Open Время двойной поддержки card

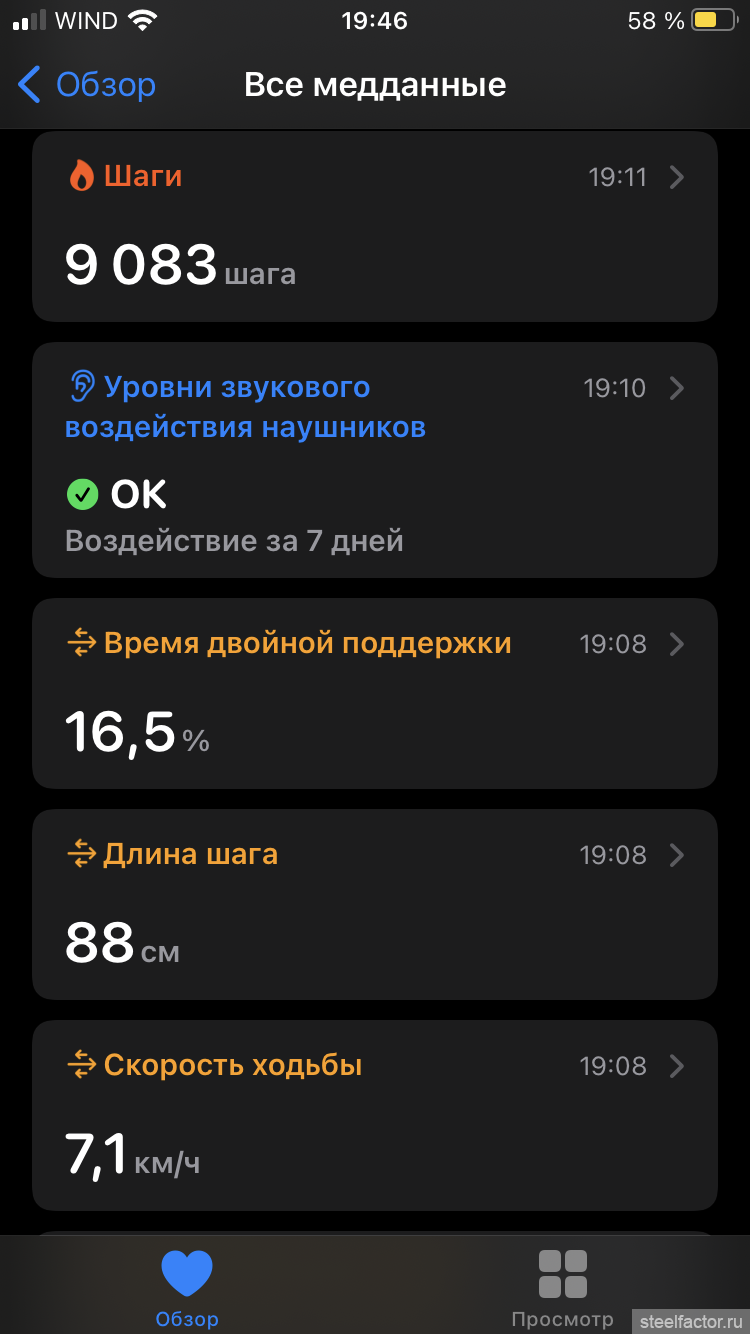(375, 694)
